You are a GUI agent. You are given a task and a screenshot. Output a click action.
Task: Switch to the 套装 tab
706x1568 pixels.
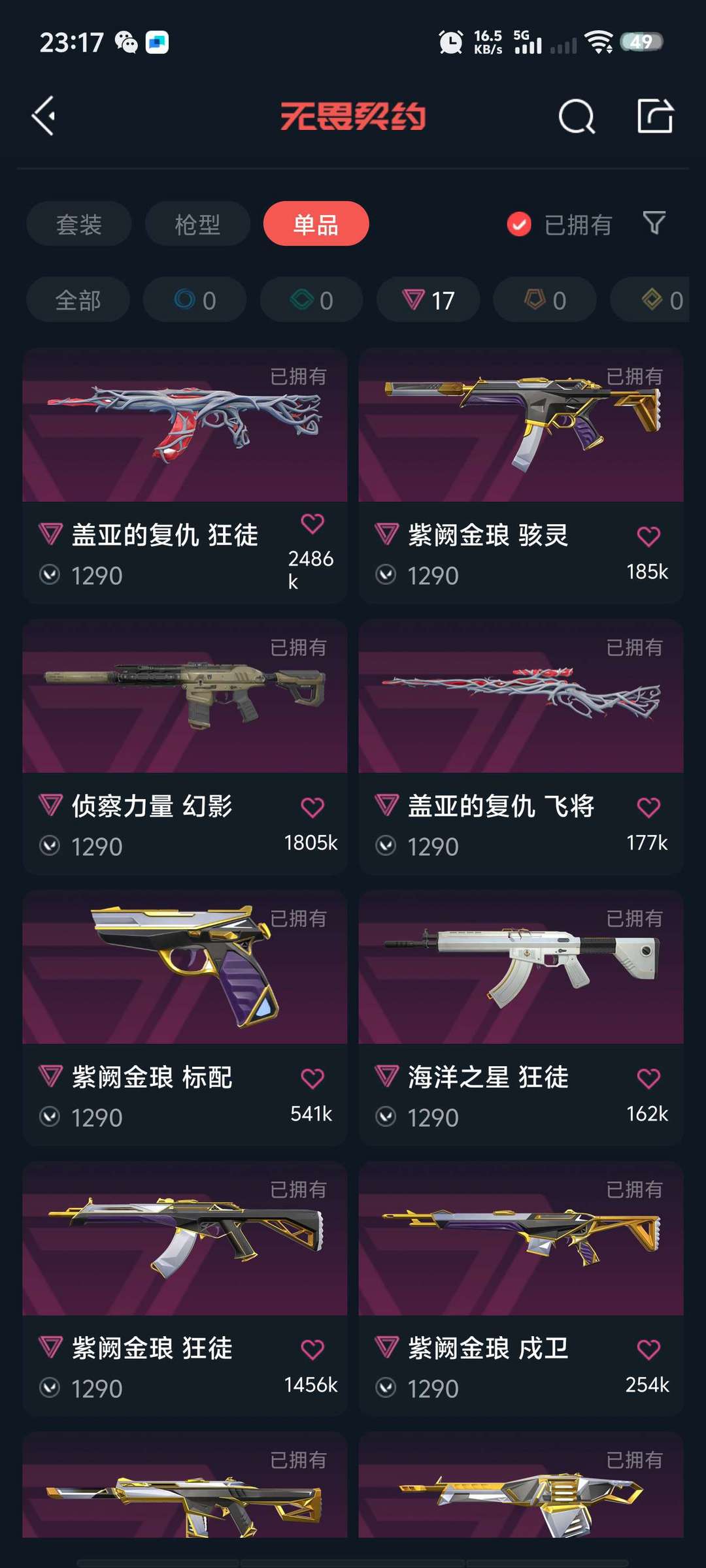78,224
